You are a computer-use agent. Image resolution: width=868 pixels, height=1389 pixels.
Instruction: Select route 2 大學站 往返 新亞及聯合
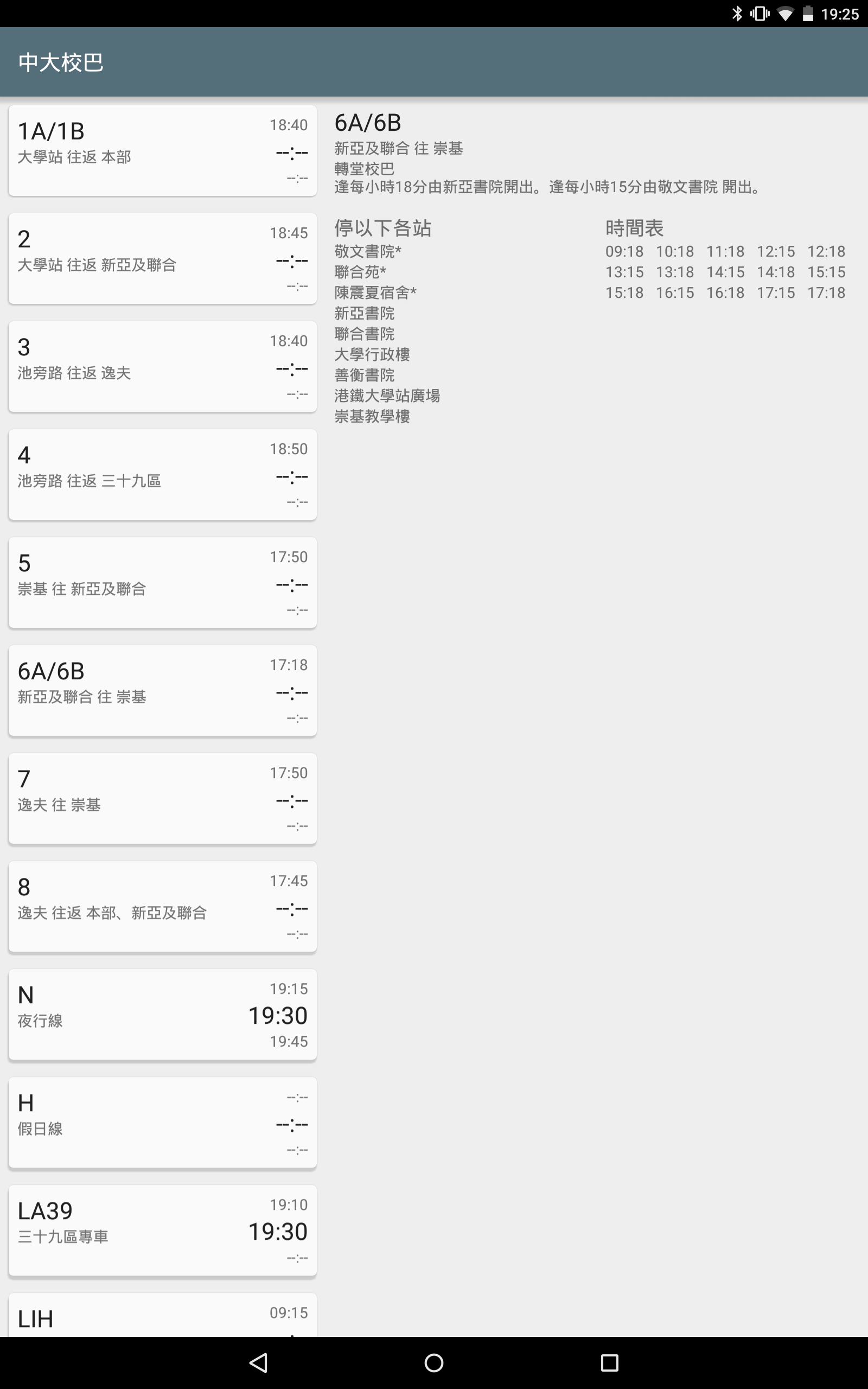click(x=162, y=258)
